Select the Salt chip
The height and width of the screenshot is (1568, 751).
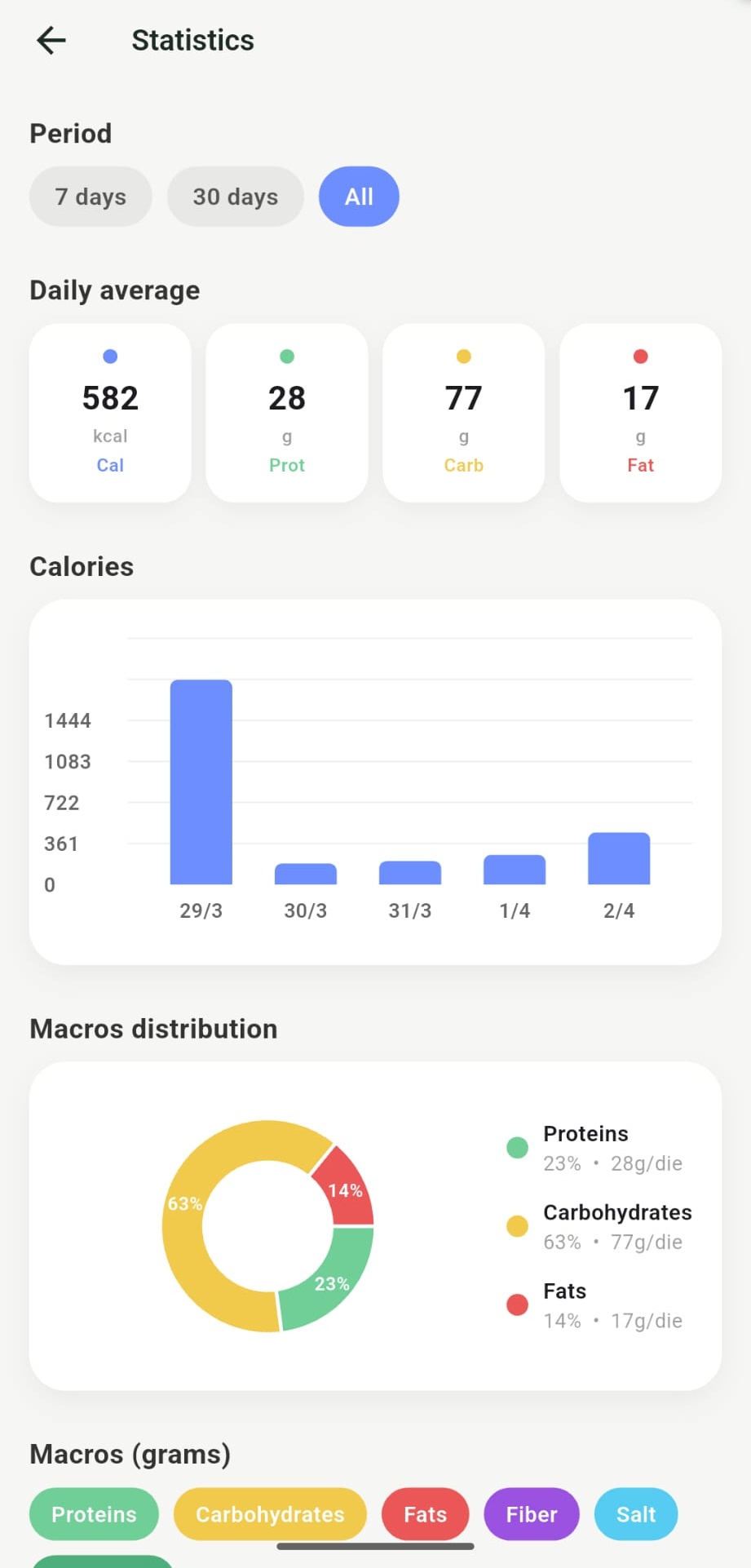click(x=636, y=1514)
